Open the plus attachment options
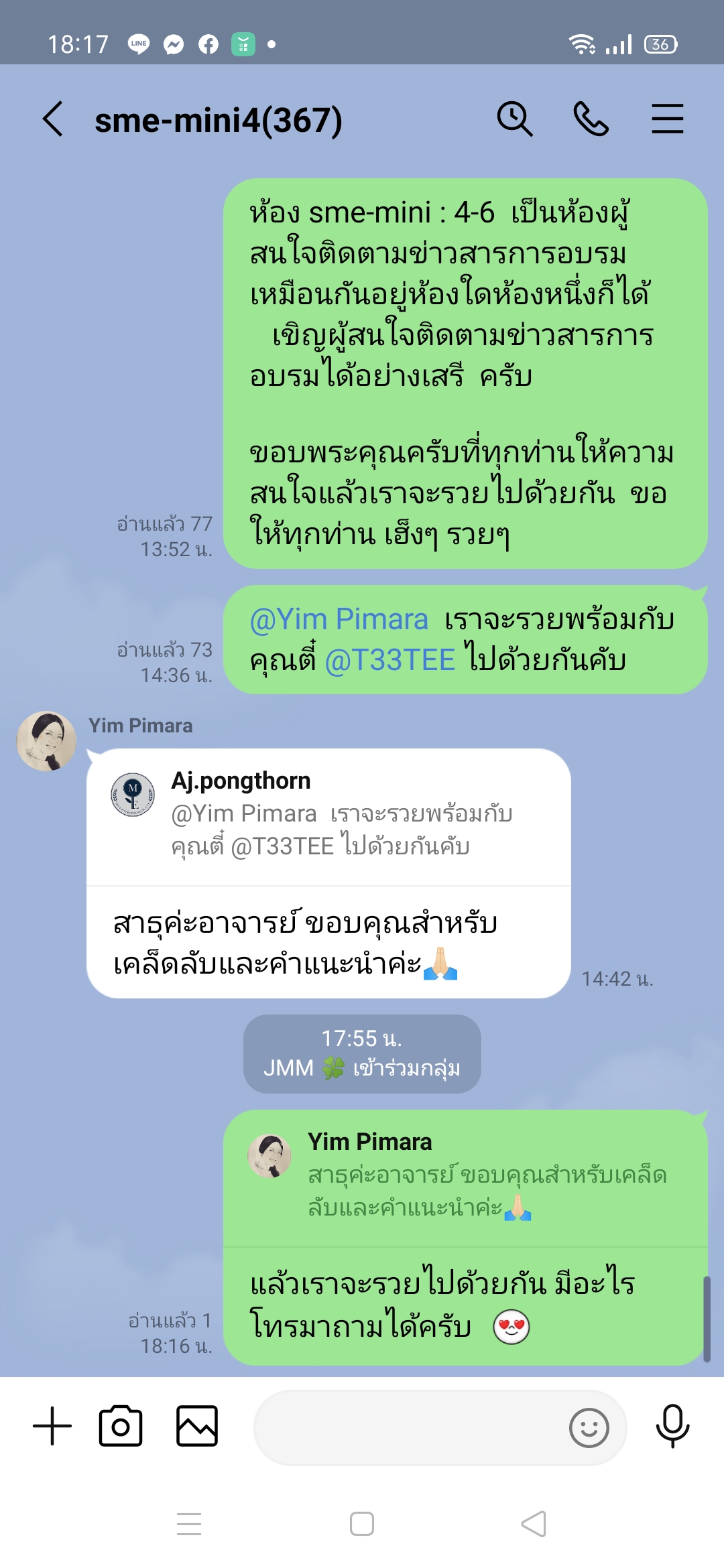 52,1426
